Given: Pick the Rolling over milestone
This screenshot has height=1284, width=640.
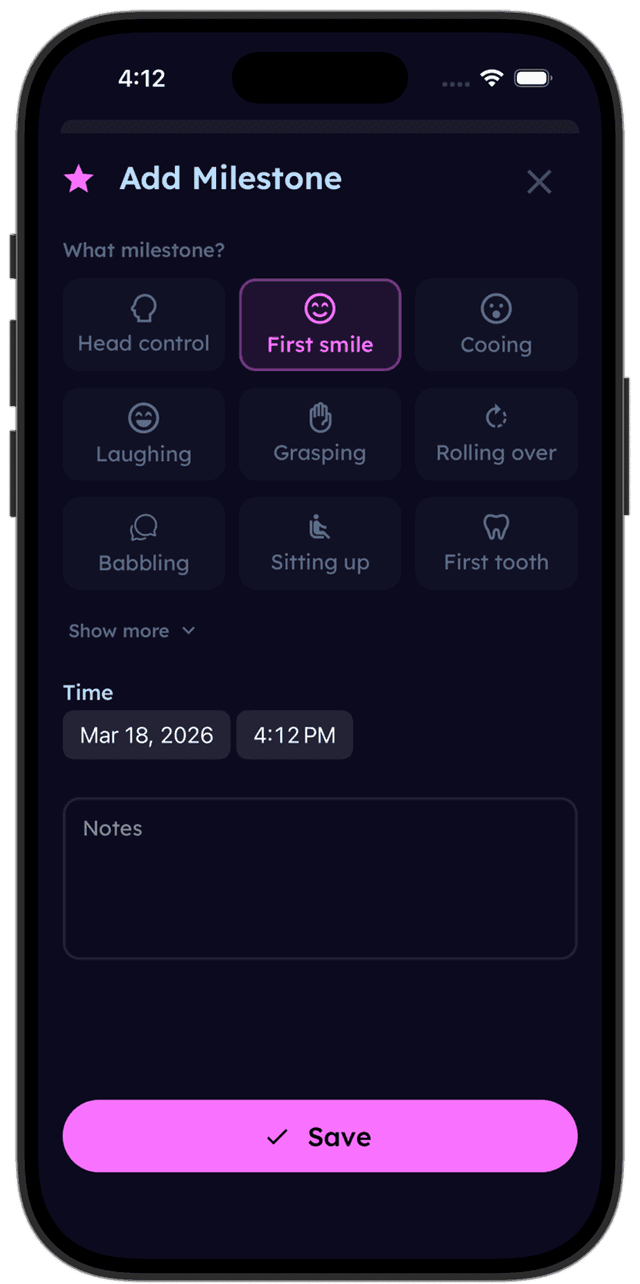Looking at the screenshot, I should click(496, 434).
